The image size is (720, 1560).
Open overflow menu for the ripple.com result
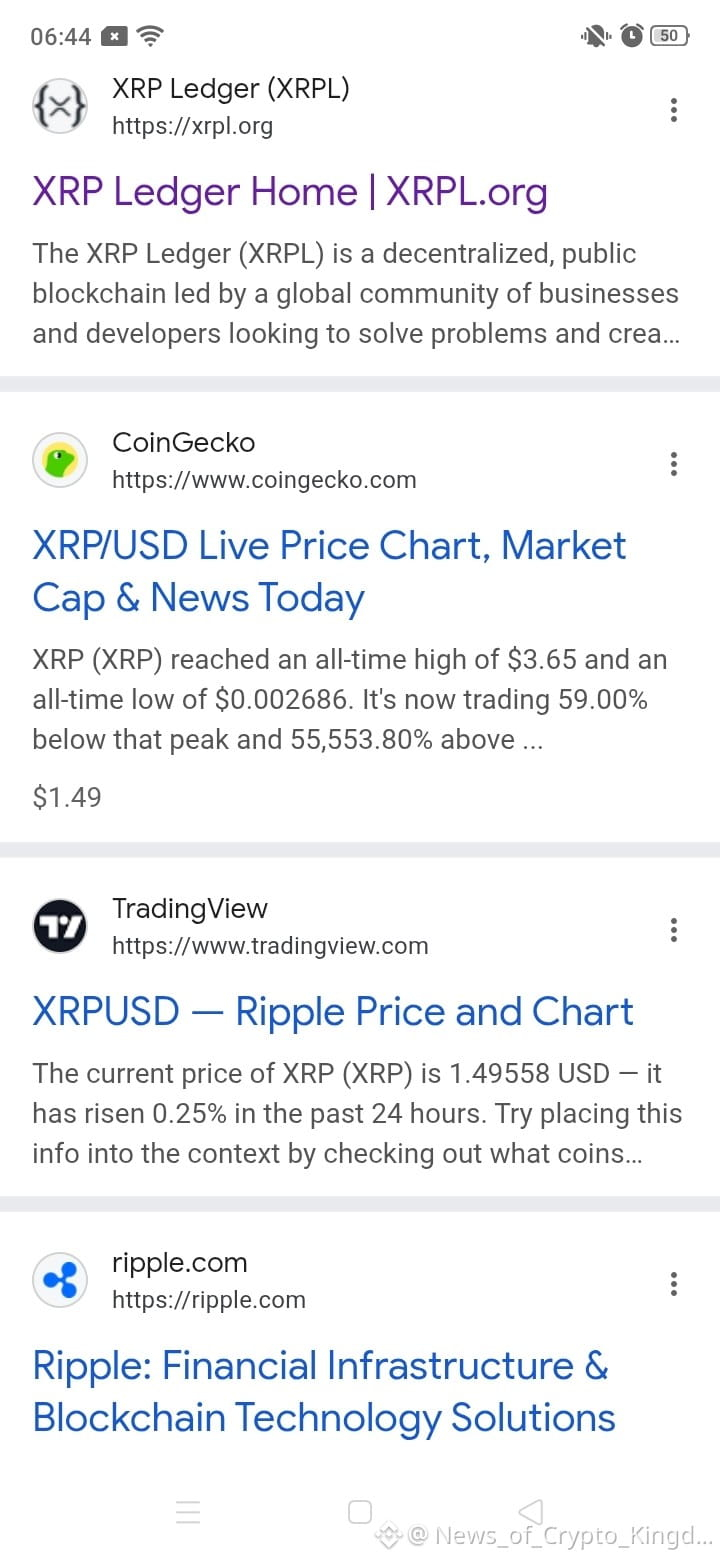click(674, 1284)
